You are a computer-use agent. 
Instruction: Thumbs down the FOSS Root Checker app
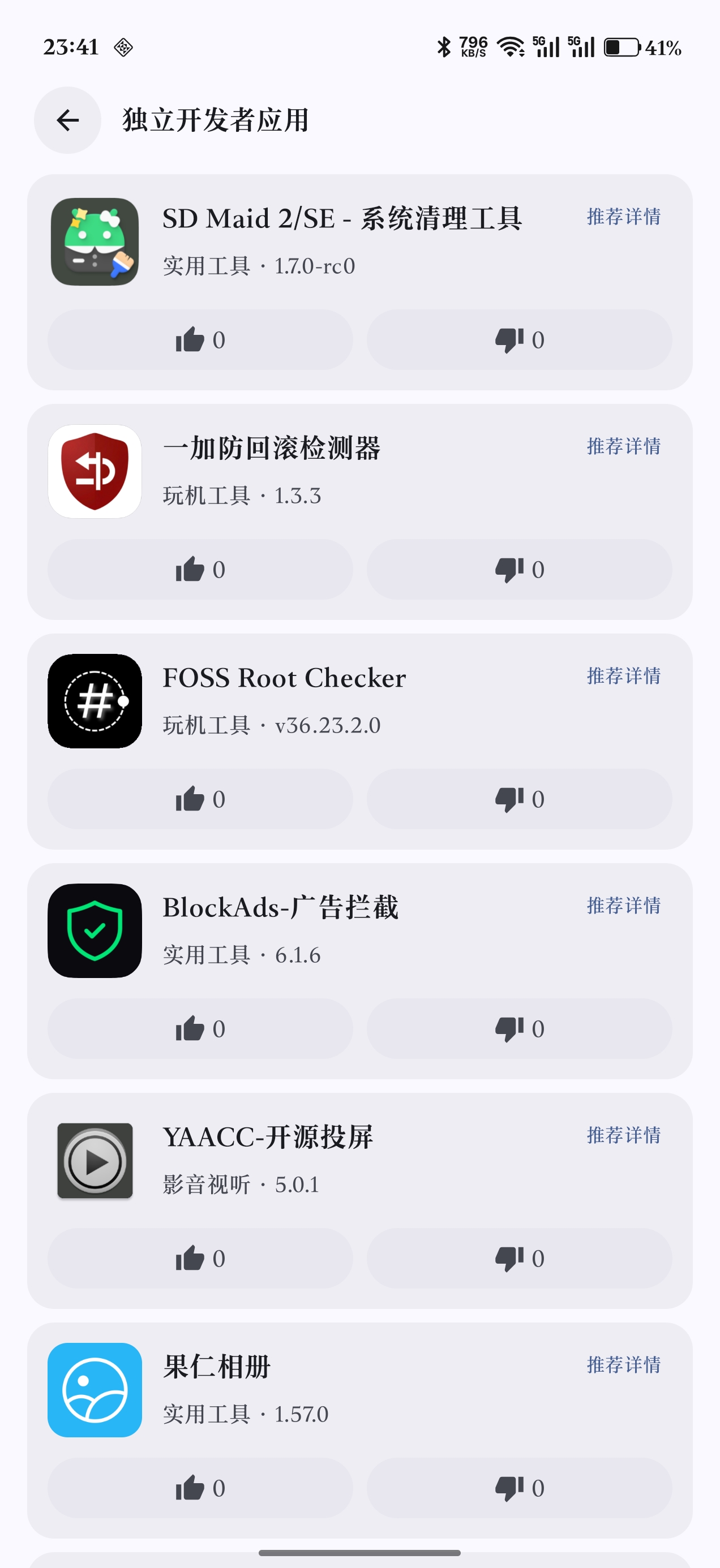(x=518, y=799)
